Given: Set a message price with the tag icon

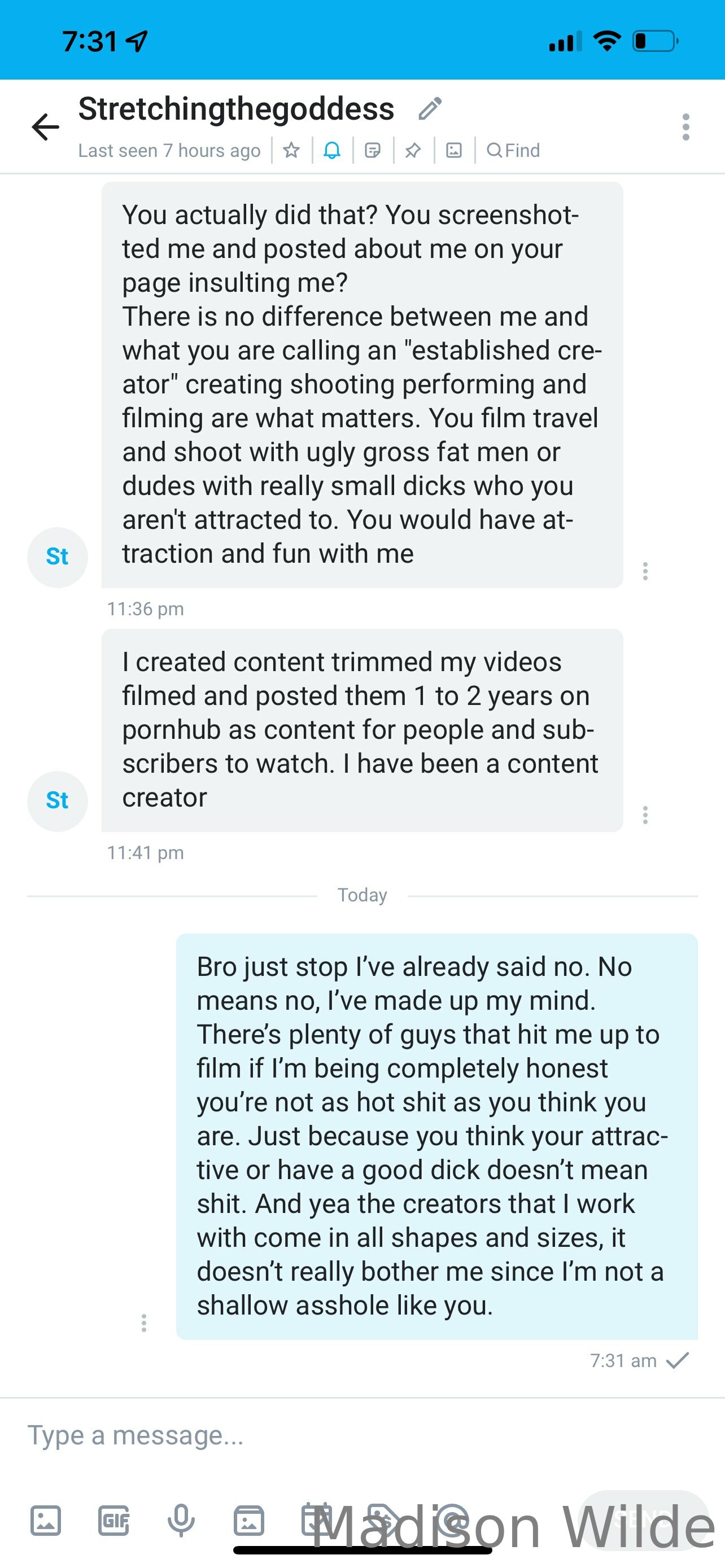Looking at the screenshot, I should pyautogui.click(x=385, y=1519).
